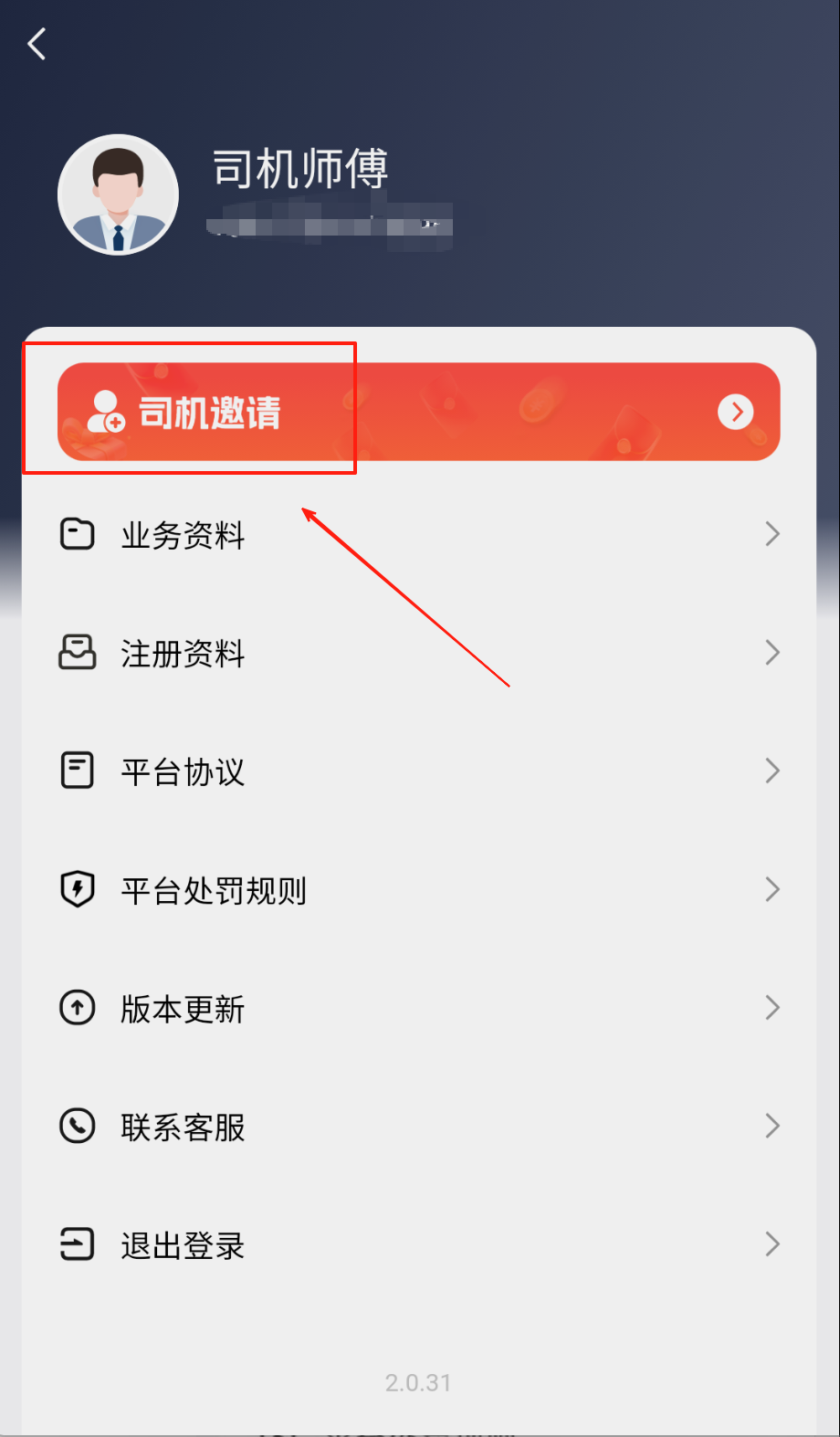Open 注册资料 row
840x1437 pixels.
[x=418, y=653]
